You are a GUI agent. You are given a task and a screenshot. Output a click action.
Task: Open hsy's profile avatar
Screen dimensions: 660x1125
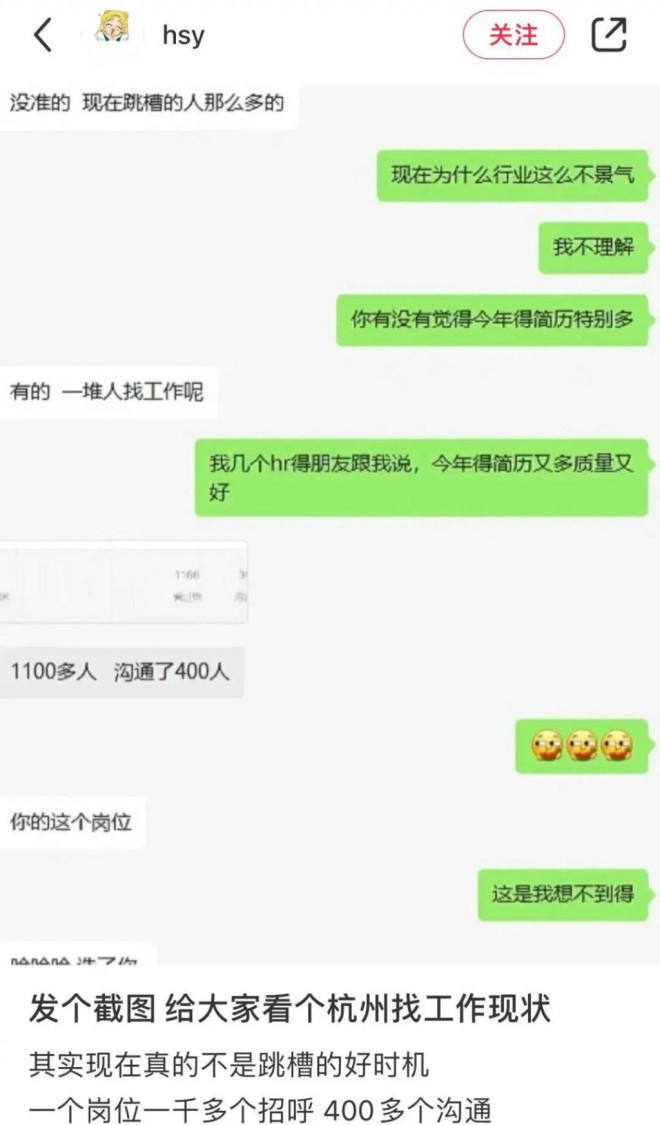(113, 33)
